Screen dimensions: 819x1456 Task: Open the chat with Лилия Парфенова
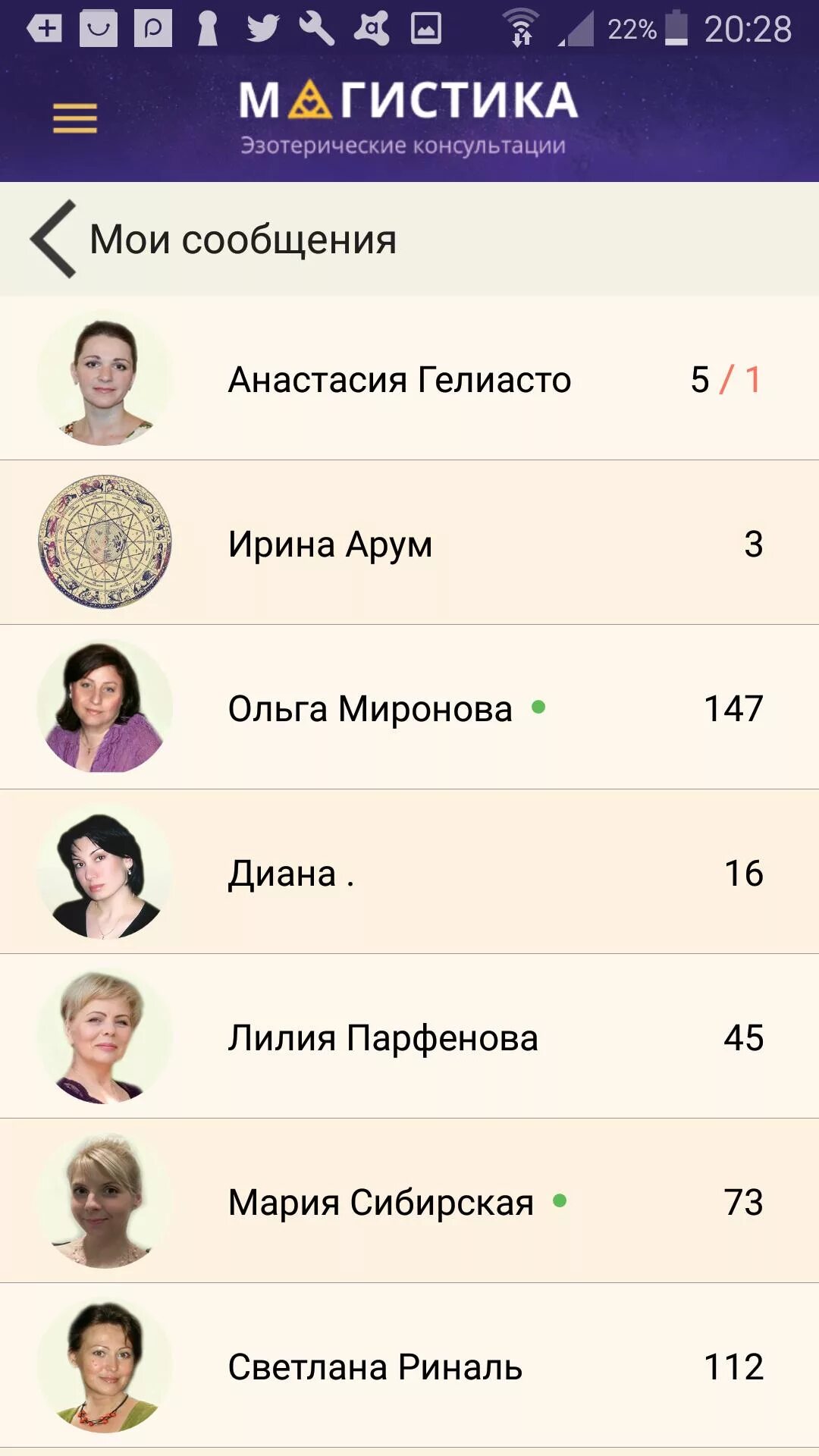tap(409, 1037)
